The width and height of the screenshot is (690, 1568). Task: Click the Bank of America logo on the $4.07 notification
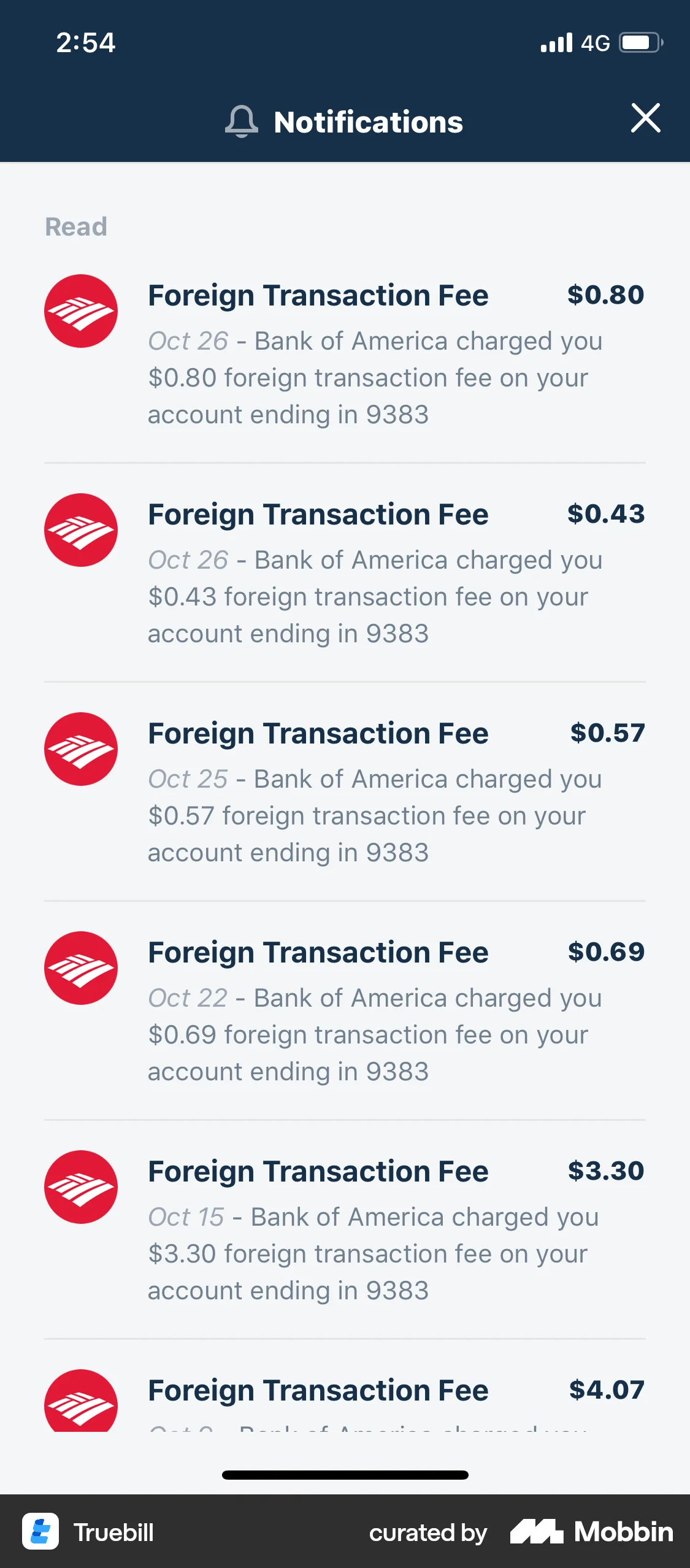[81, 1405]
